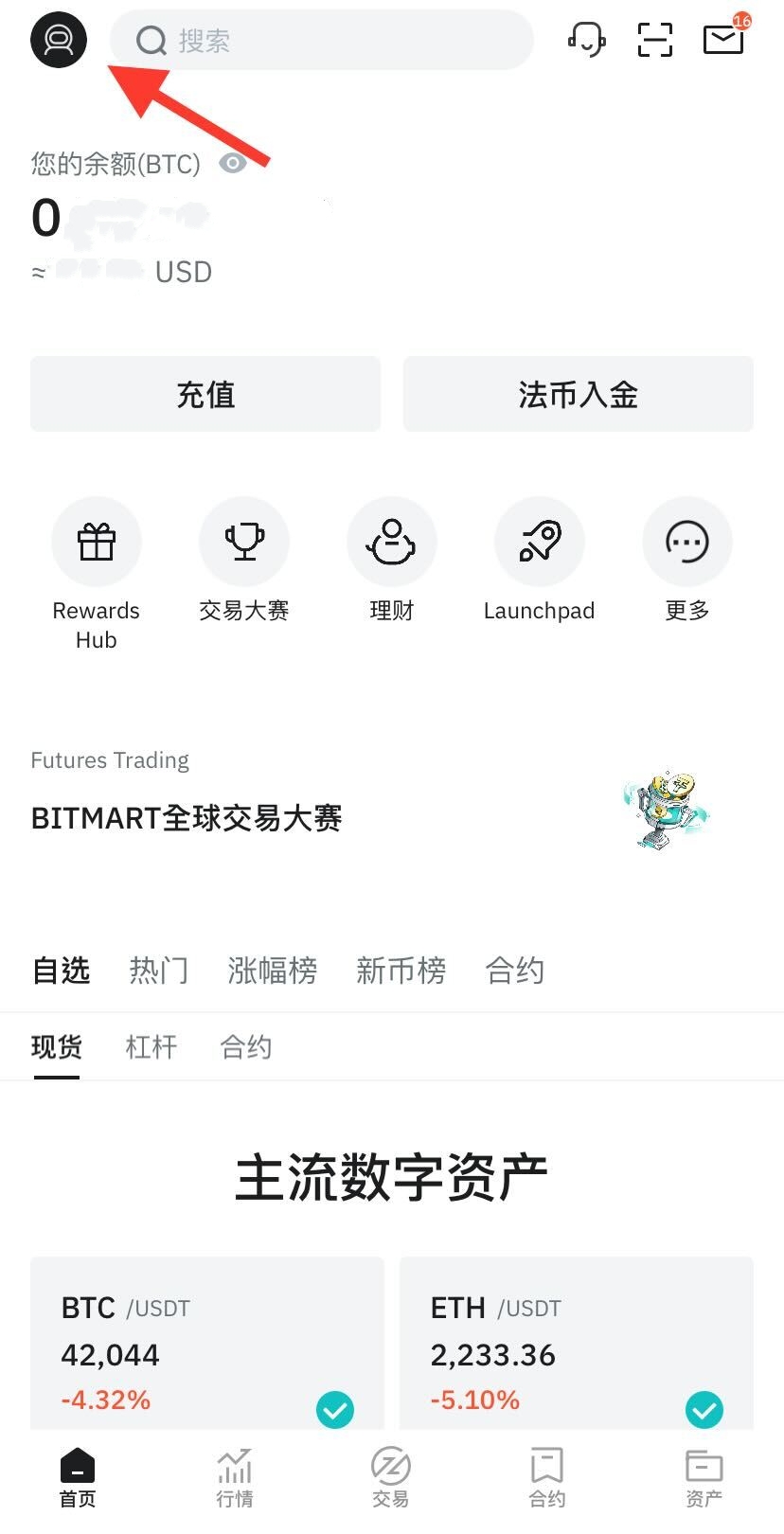
Task: Open the messages envelope icon
Action: point(723,40)
